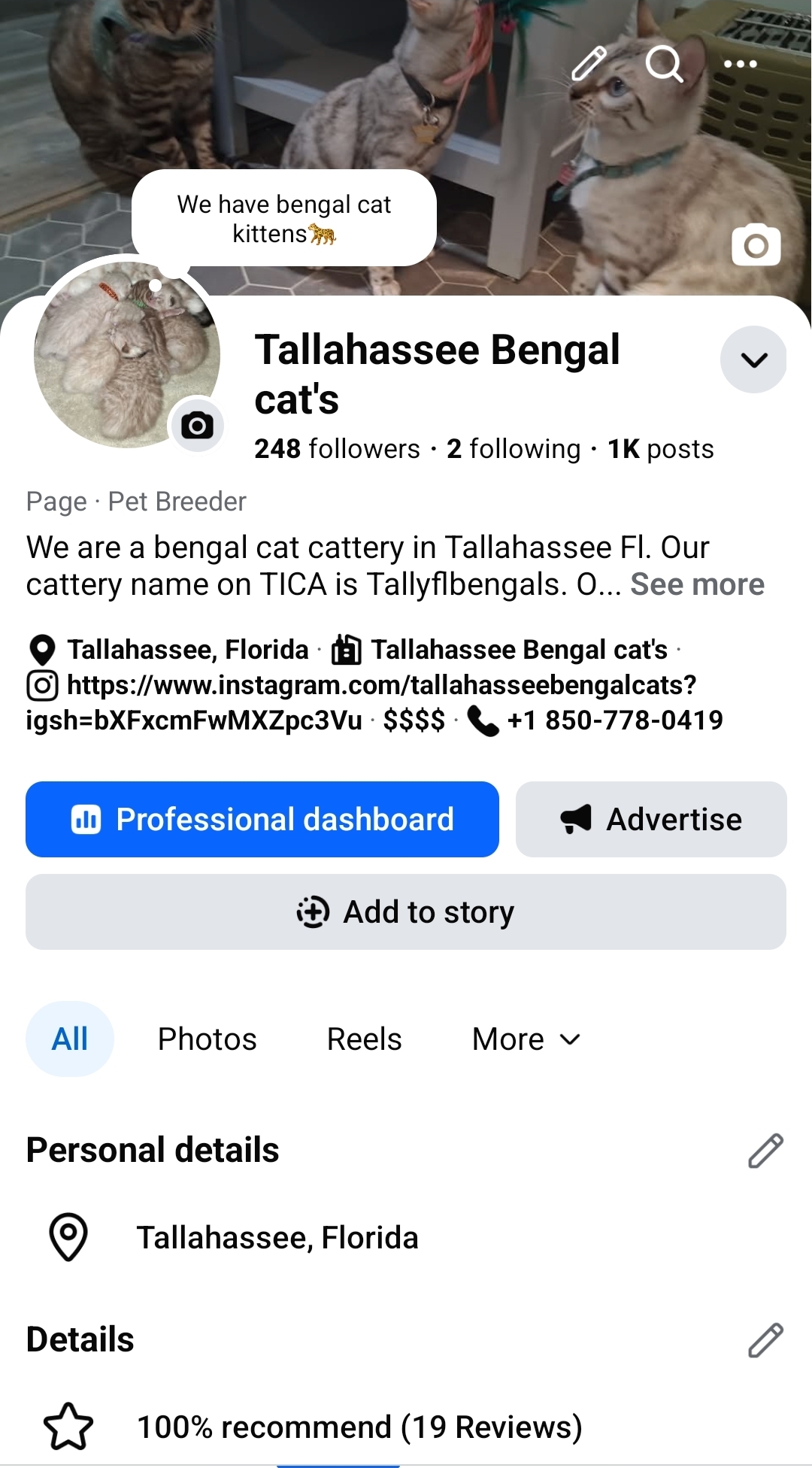Screen dimensions: 812x1468
Task: Switch to the Reels tab
Action: [x=364, y=1039]
